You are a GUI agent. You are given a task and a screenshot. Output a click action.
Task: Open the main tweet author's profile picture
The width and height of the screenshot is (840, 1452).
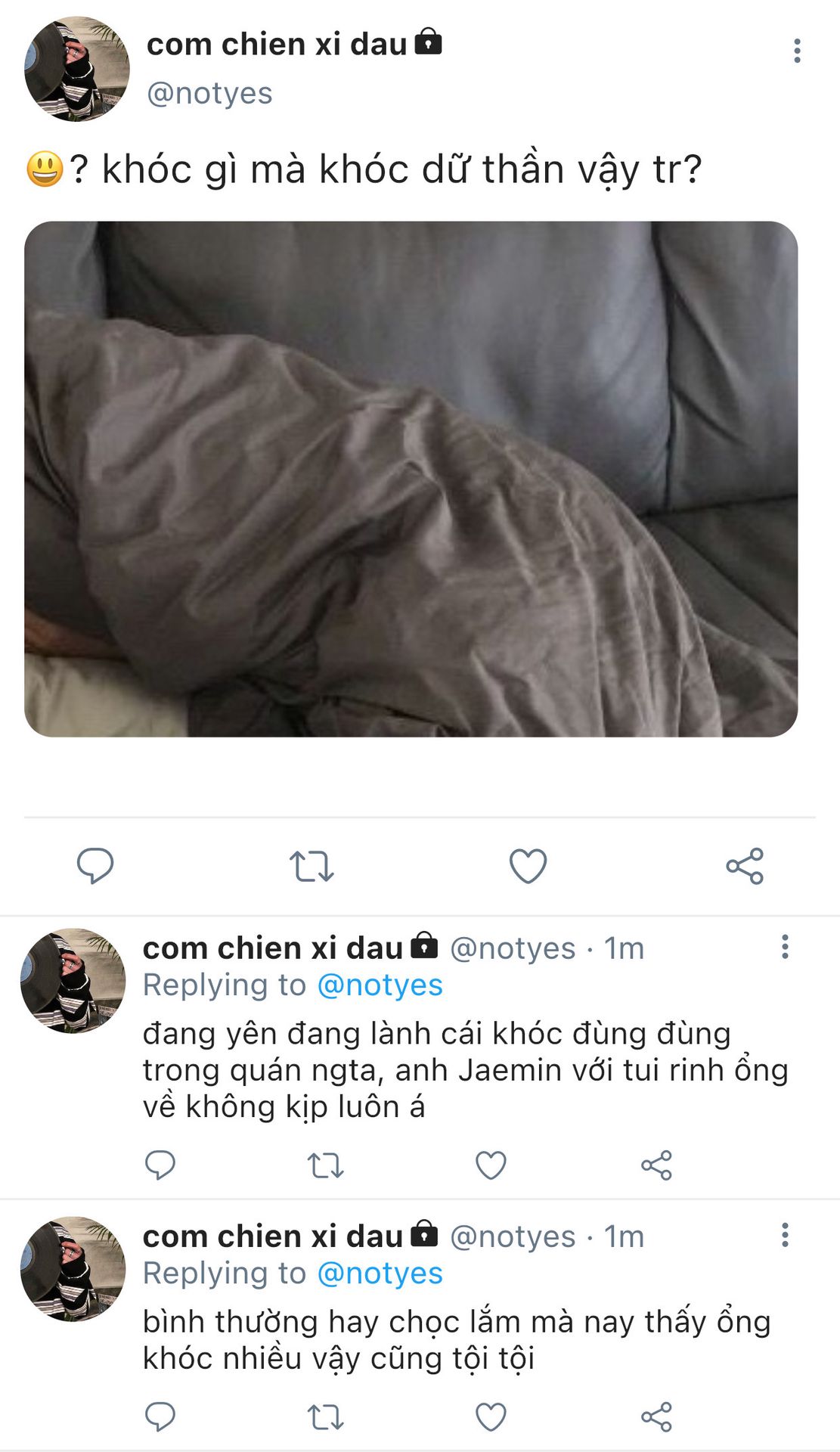[x=76, y=69]
